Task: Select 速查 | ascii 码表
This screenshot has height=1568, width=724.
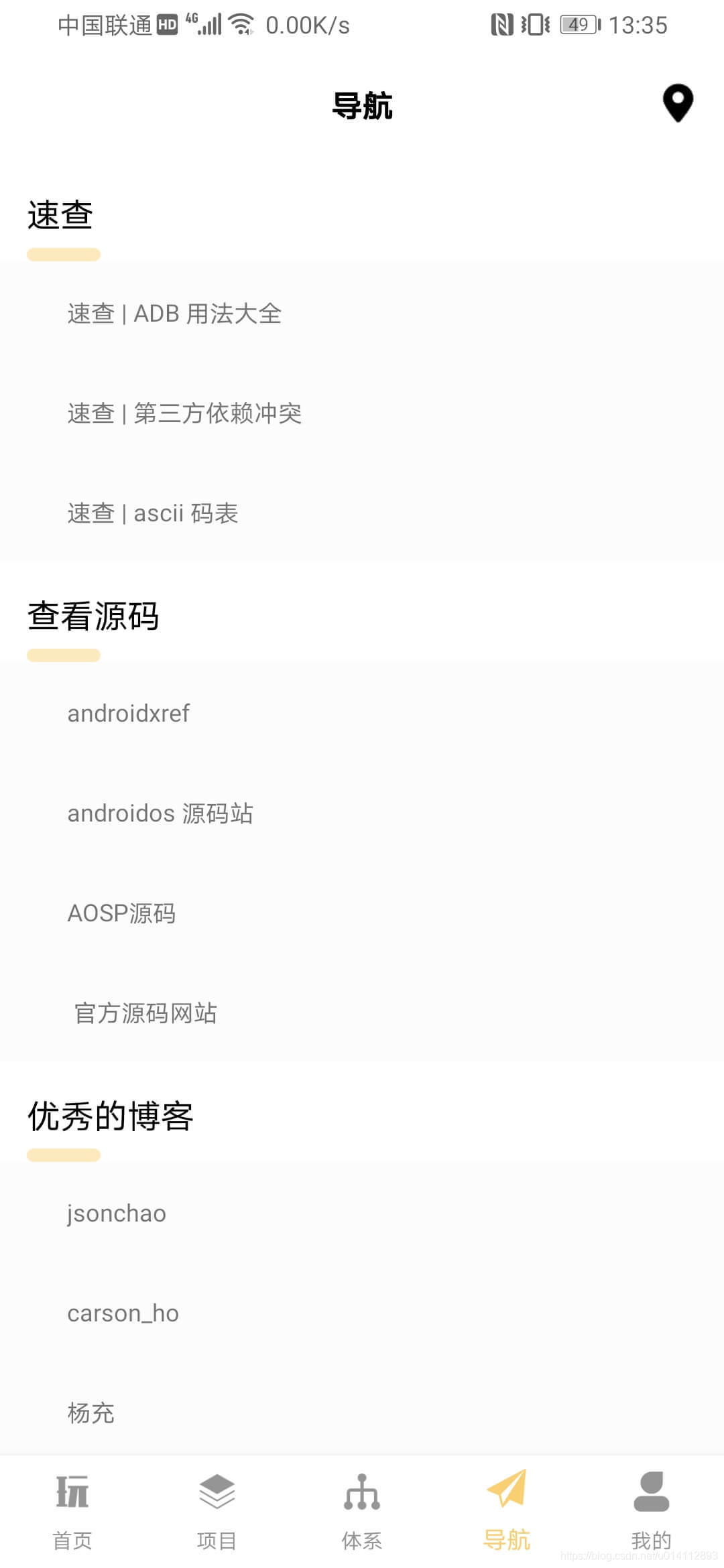Action: click(153, 513)
